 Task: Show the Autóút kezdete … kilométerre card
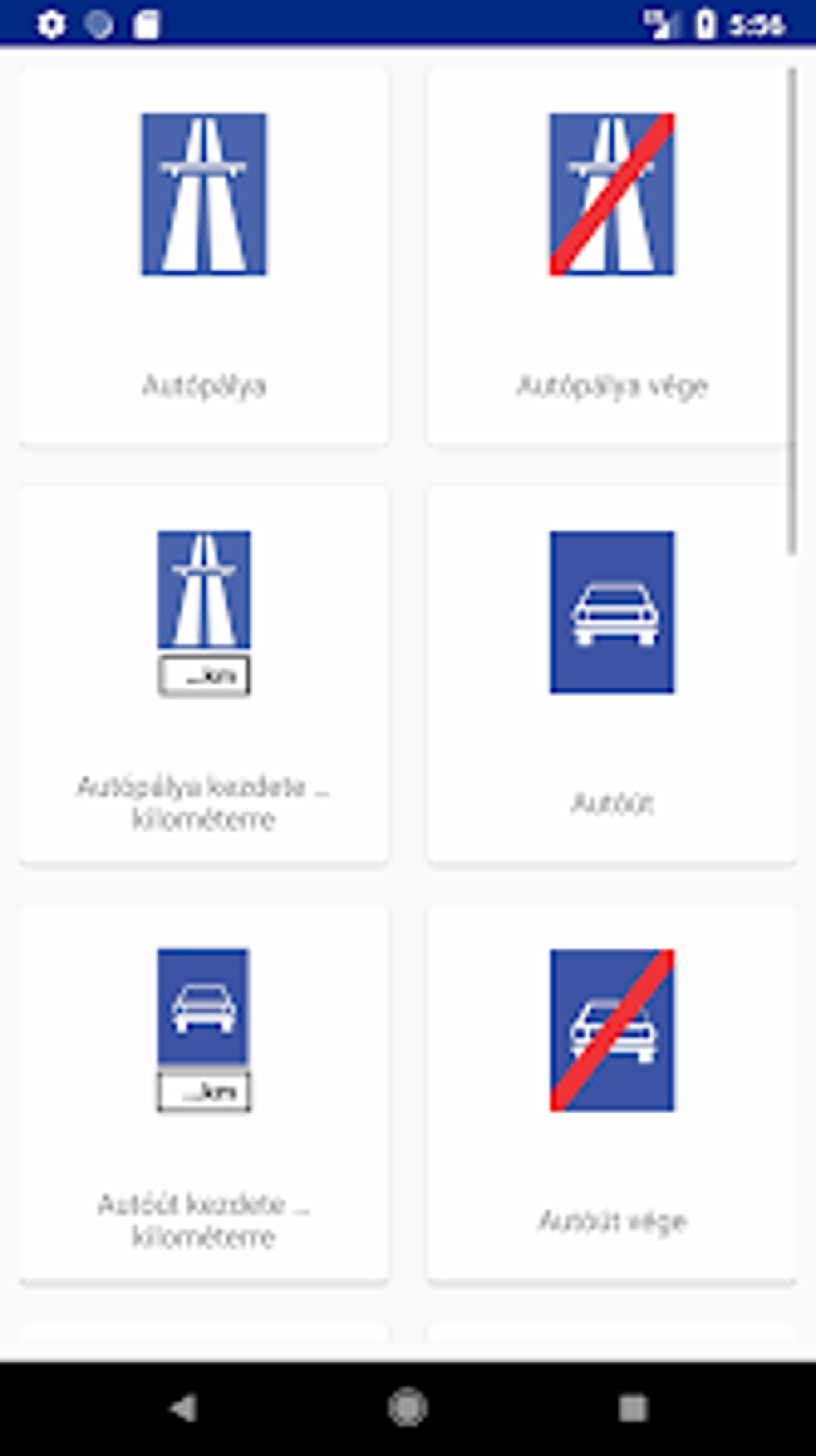click(x=204, y=1093)
